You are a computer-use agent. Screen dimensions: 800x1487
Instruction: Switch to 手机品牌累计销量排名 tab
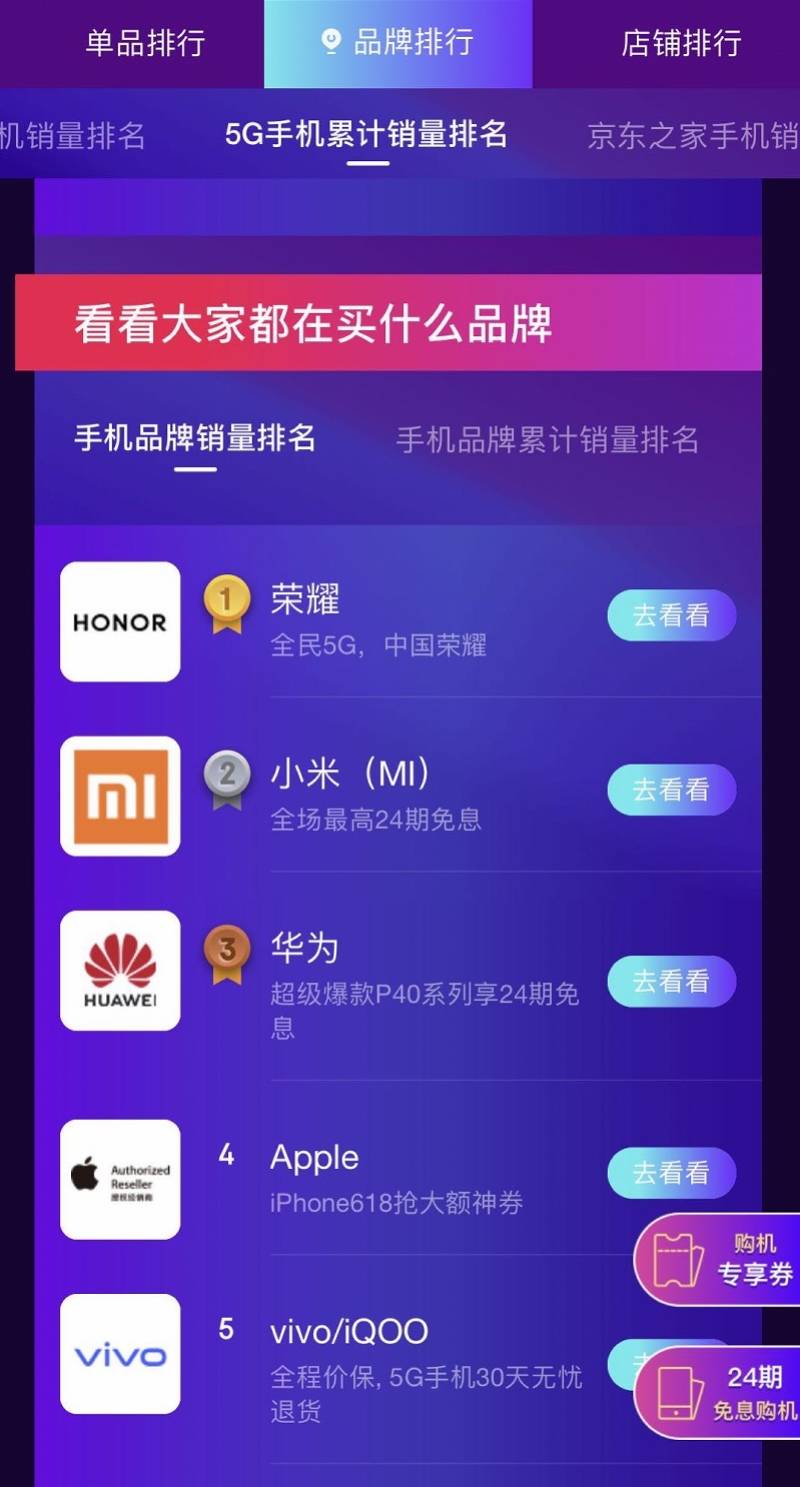(547, 439)
